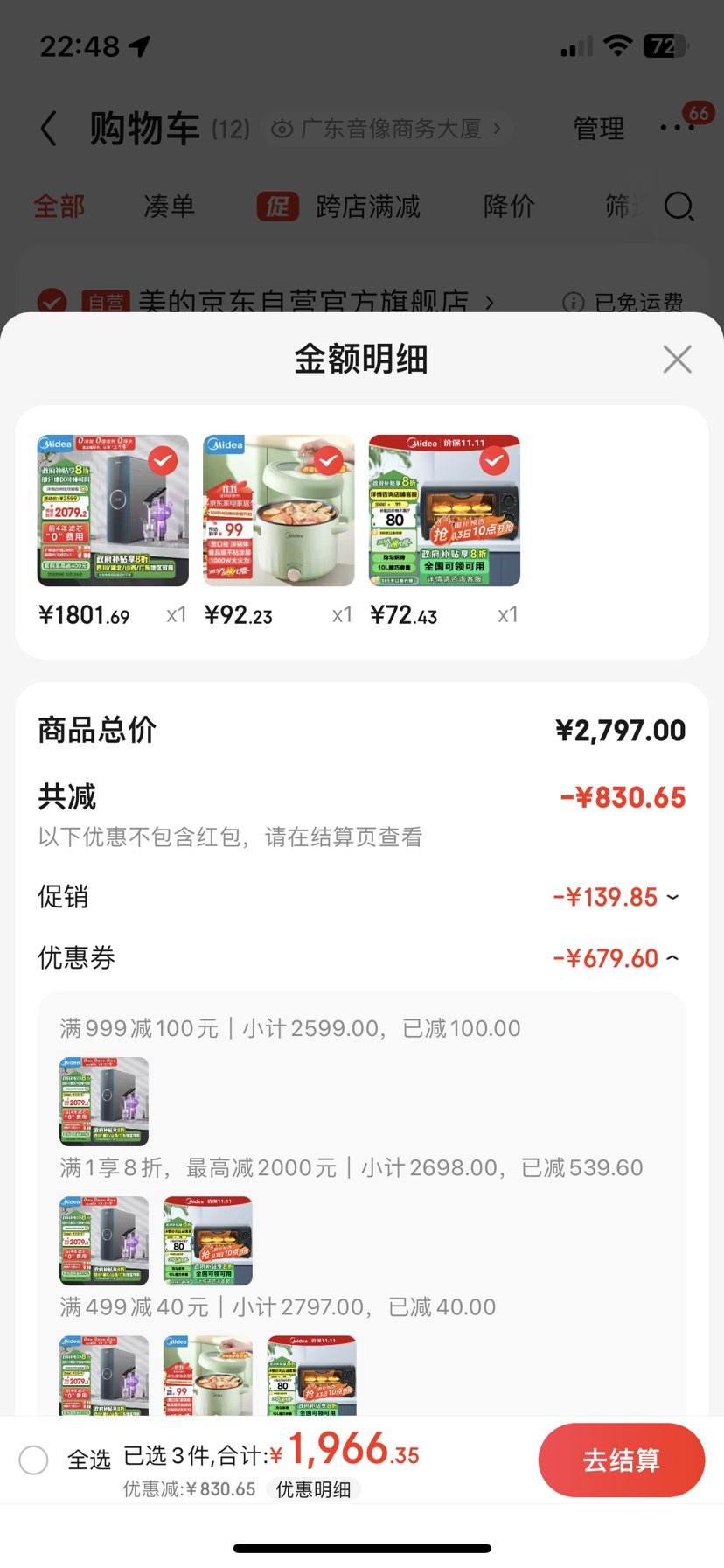Open the ¥72.43 oven item
The height and width of the screenshot is (1568, 724).
444,511
